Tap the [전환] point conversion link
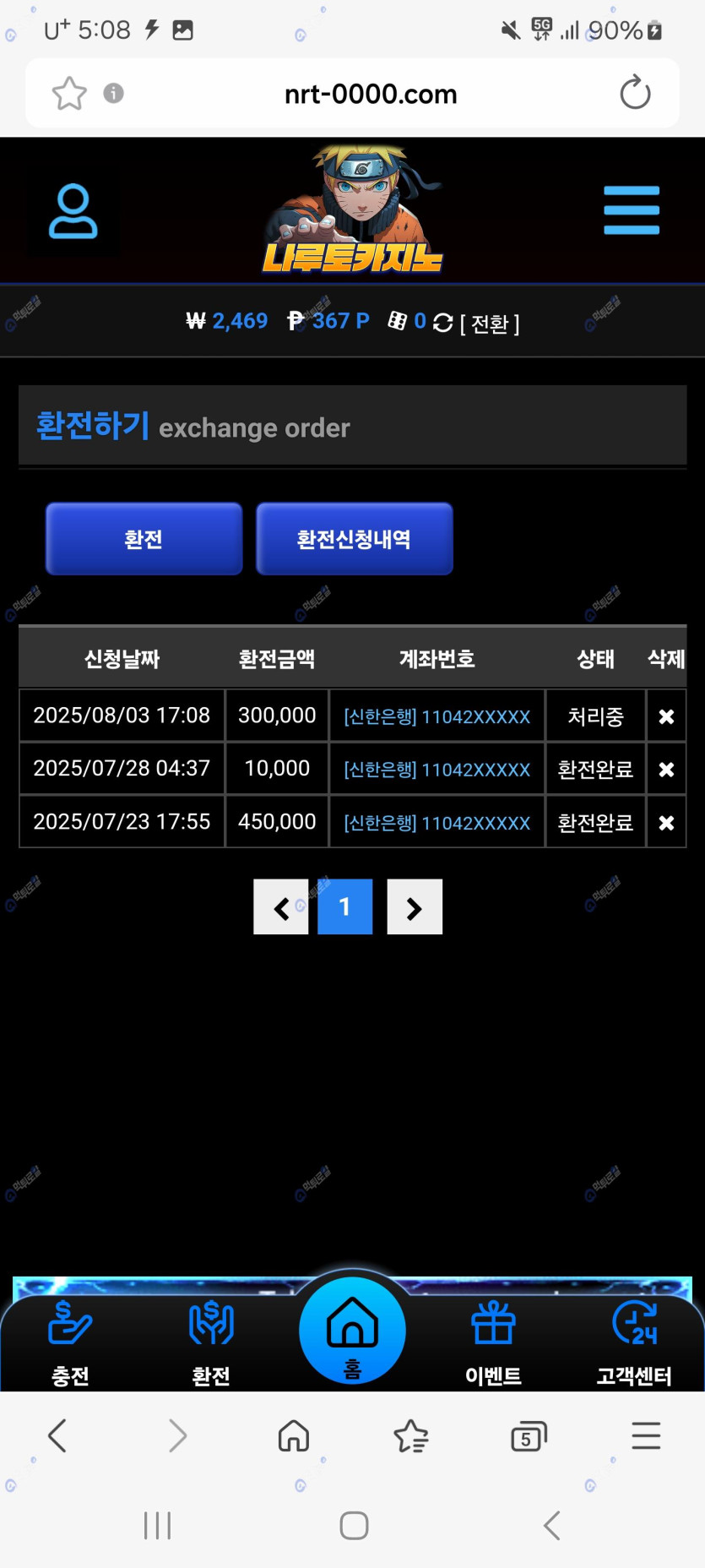 coord(490,324)
